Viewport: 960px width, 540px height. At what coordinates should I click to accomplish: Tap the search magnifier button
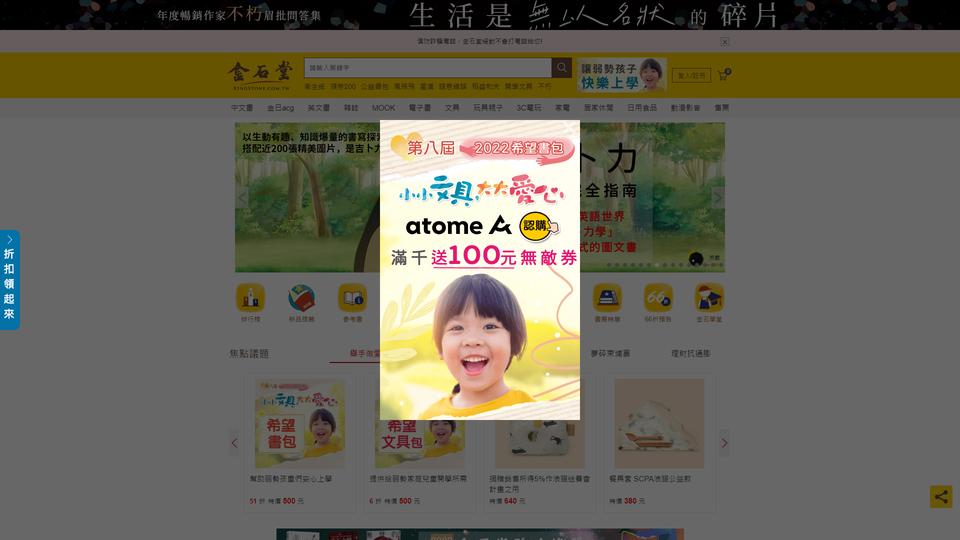click(x=562, y=68)
